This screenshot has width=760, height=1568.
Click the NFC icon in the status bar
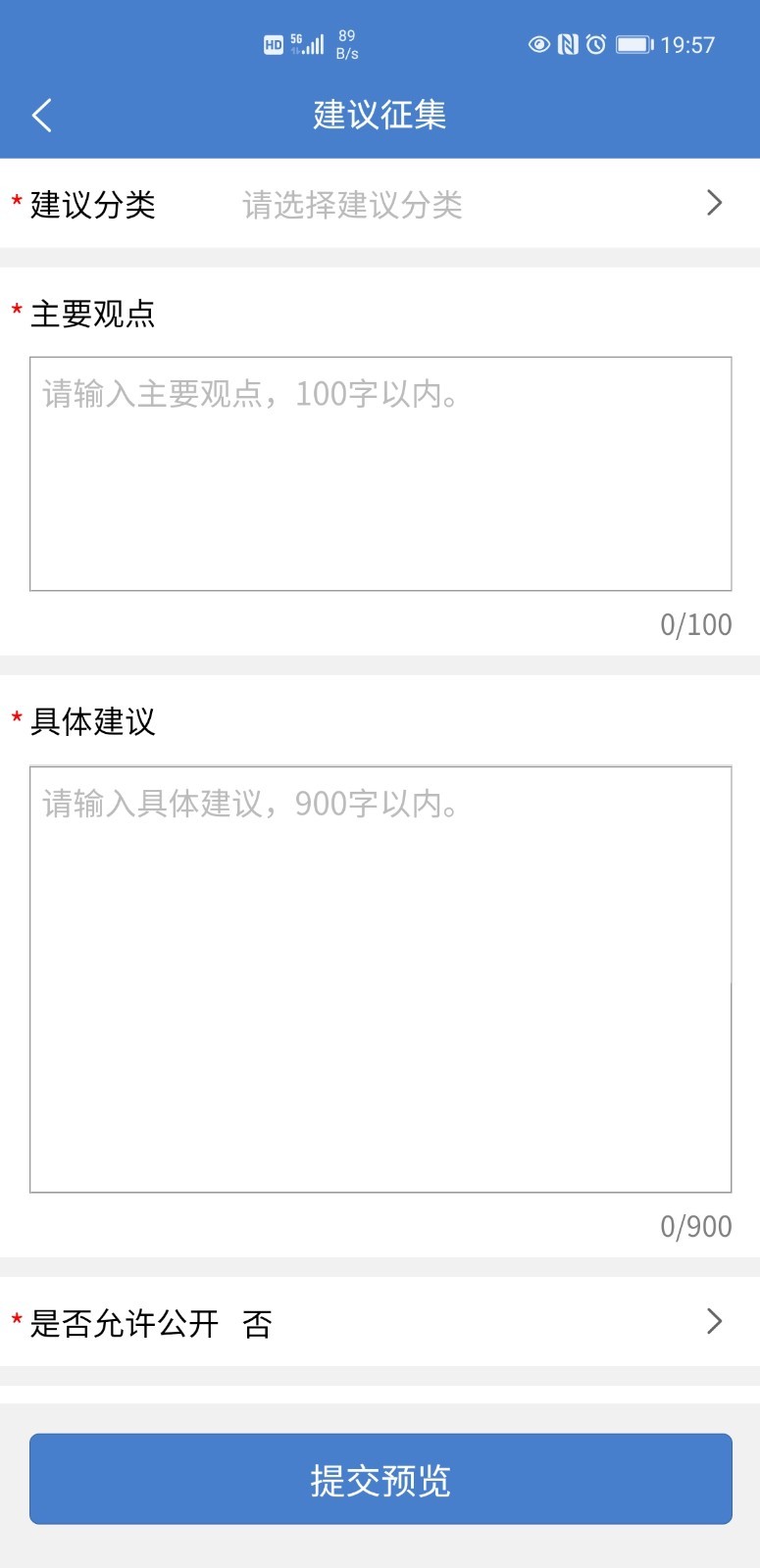[x=570, y=44]
